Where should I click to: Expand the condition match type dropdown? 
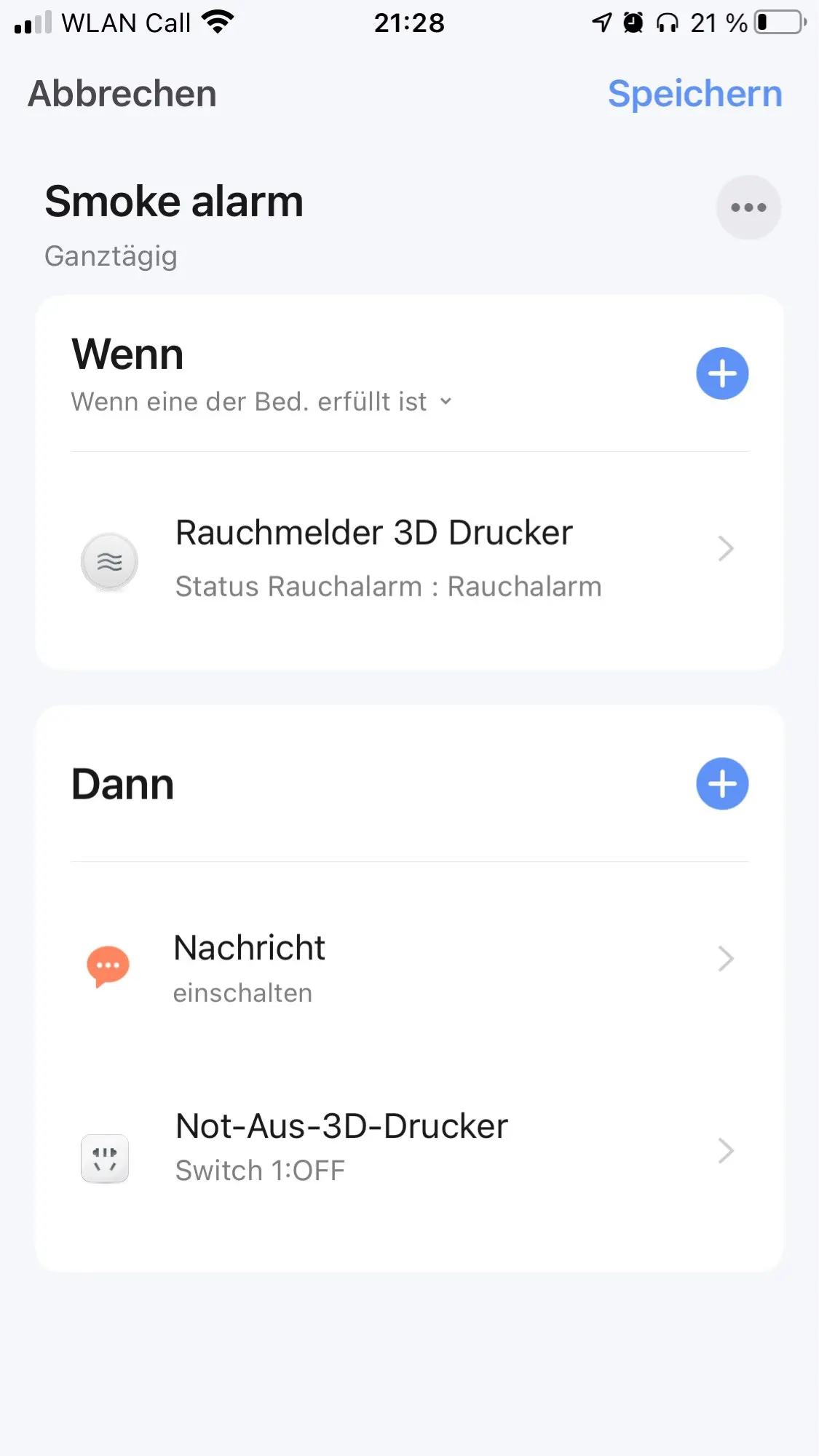[x=262, y=402]
